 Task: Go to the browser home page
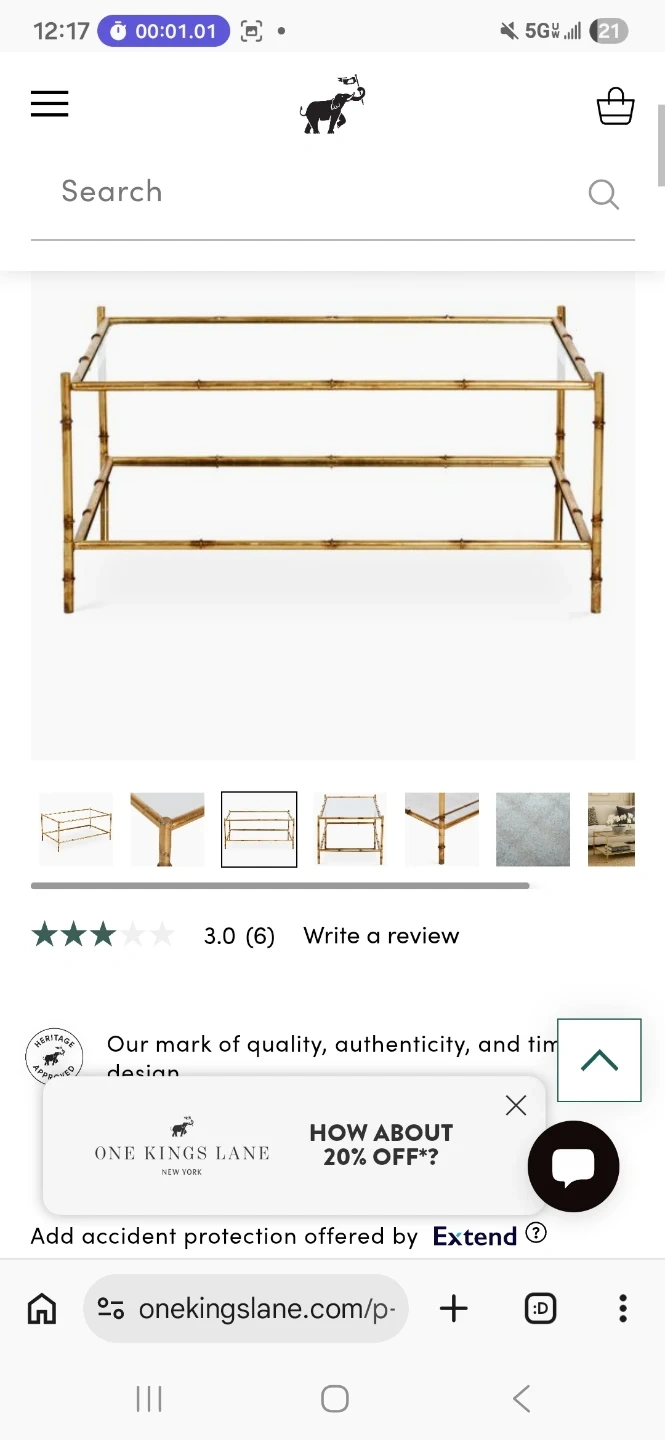42,1308
